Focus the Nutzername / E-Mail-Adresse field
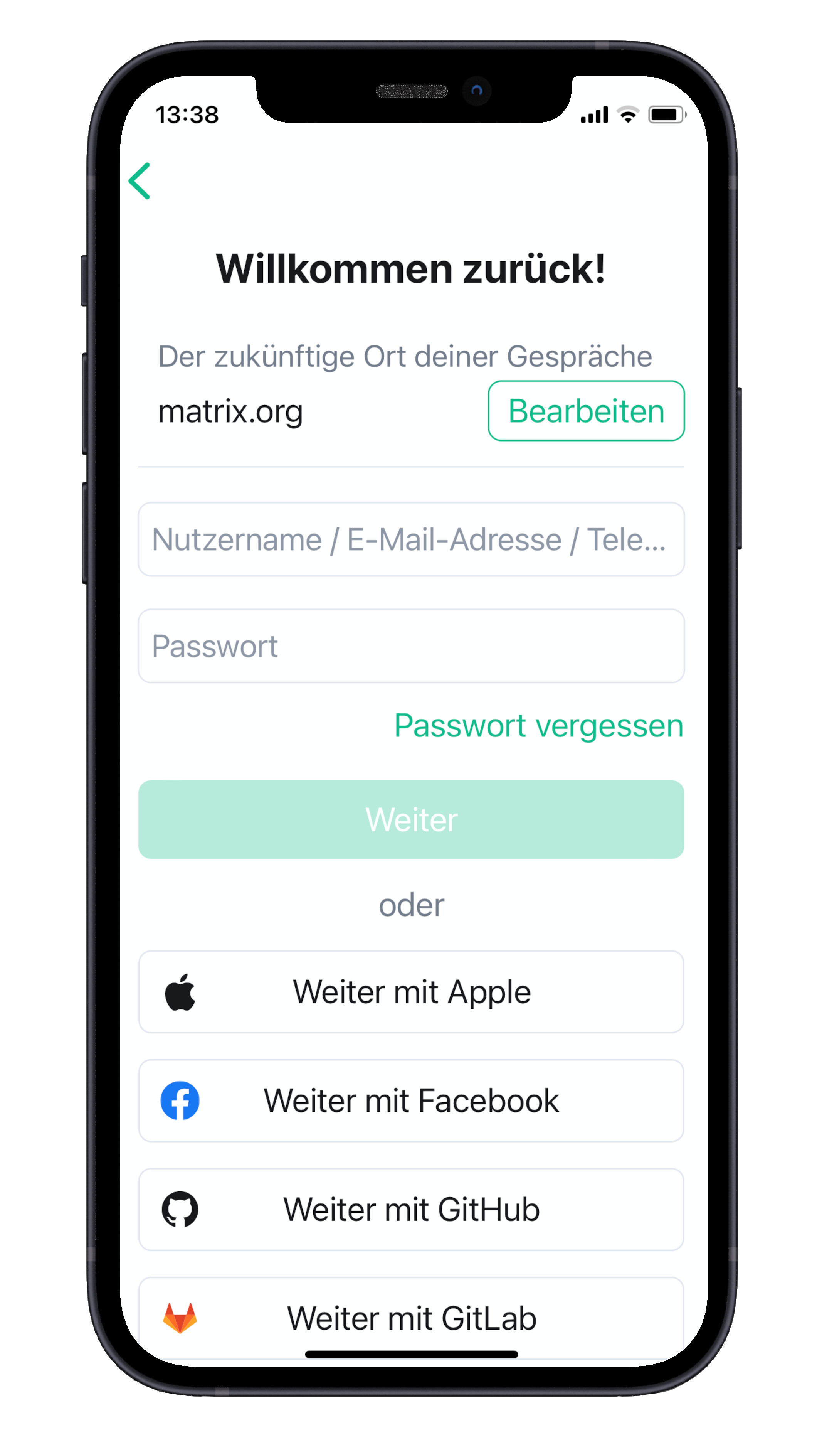817x1456 pixels. click(x=411, y=539)
